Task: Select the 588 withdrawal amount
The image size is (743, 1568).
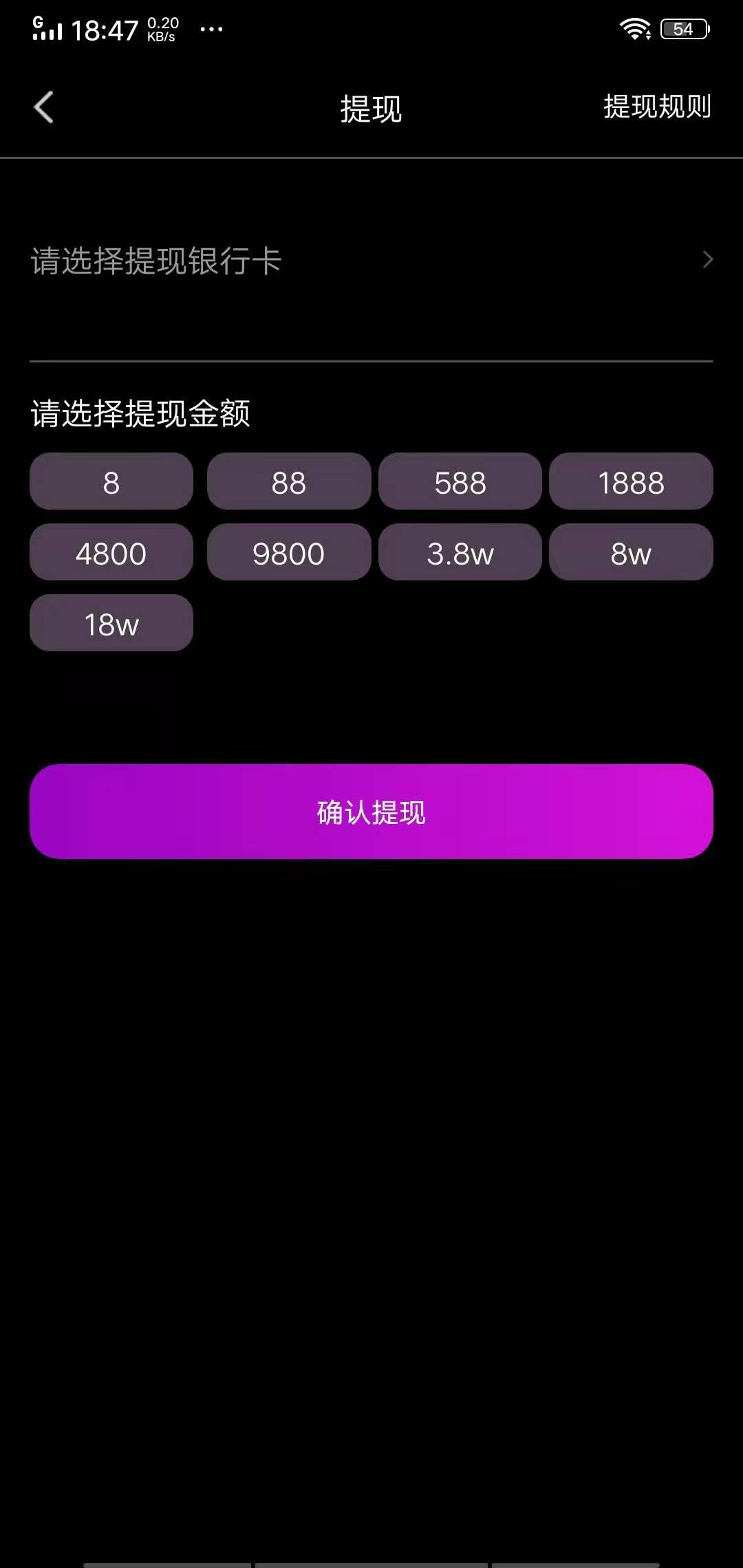Action: pyautogui.click(x=460, y=483)
